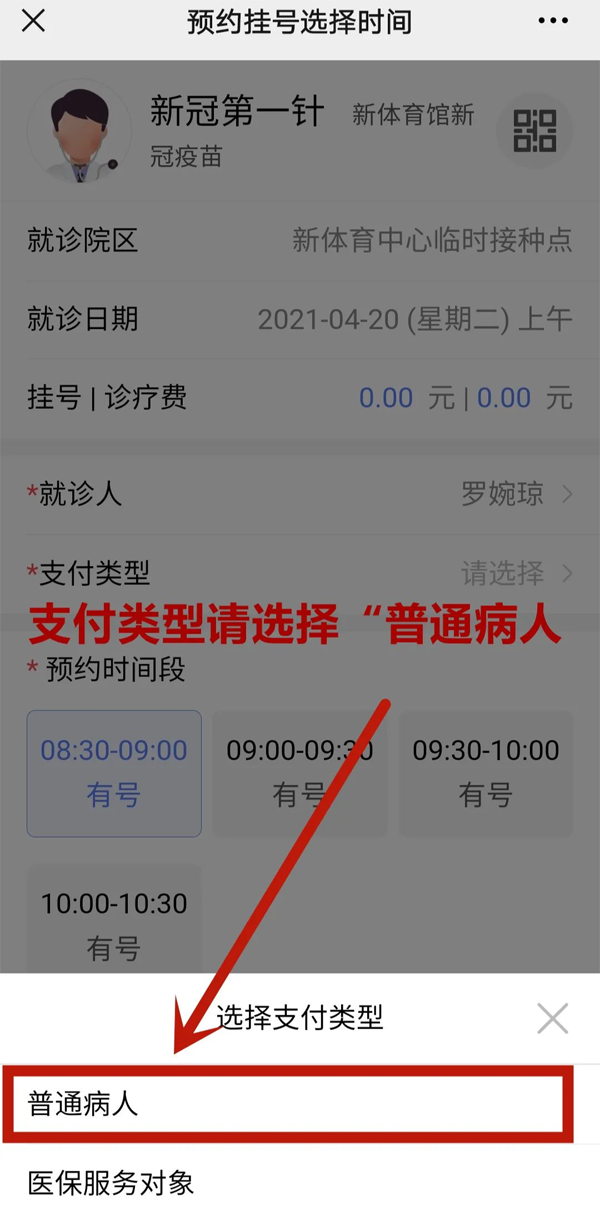600x1223 pixels.
Task: Close the appointment page with the X
Action: point(33,21)
